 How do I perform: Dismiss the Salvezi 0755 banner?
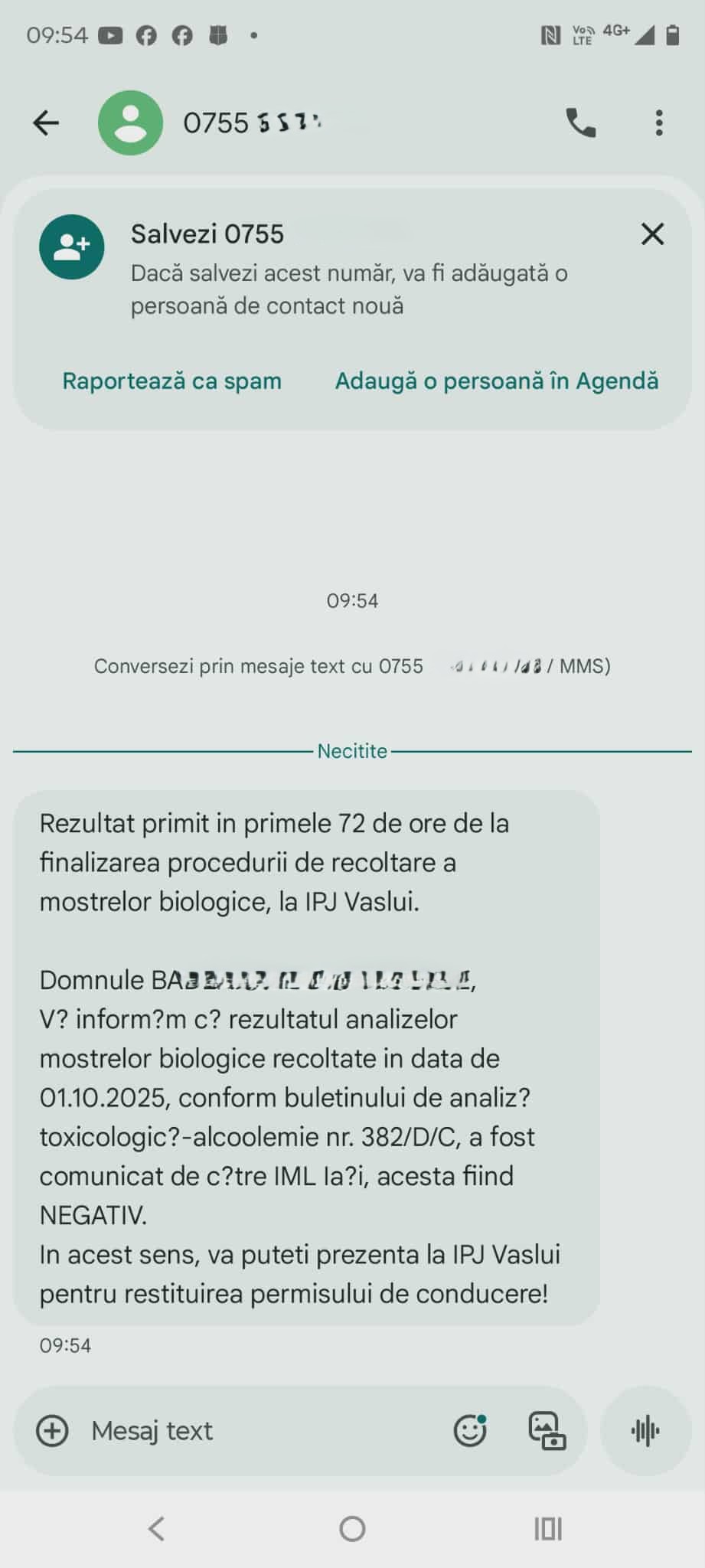(x=652, y=234)
